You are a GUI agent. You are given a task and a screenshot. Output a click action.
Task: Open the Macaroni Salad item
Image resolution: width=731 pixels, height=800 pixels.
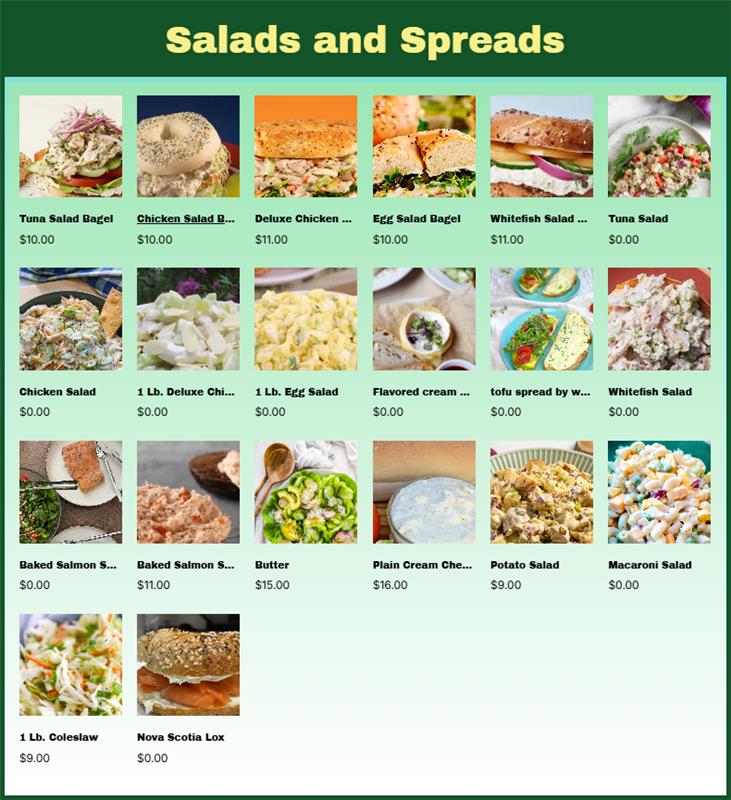(x=659, y=492)
